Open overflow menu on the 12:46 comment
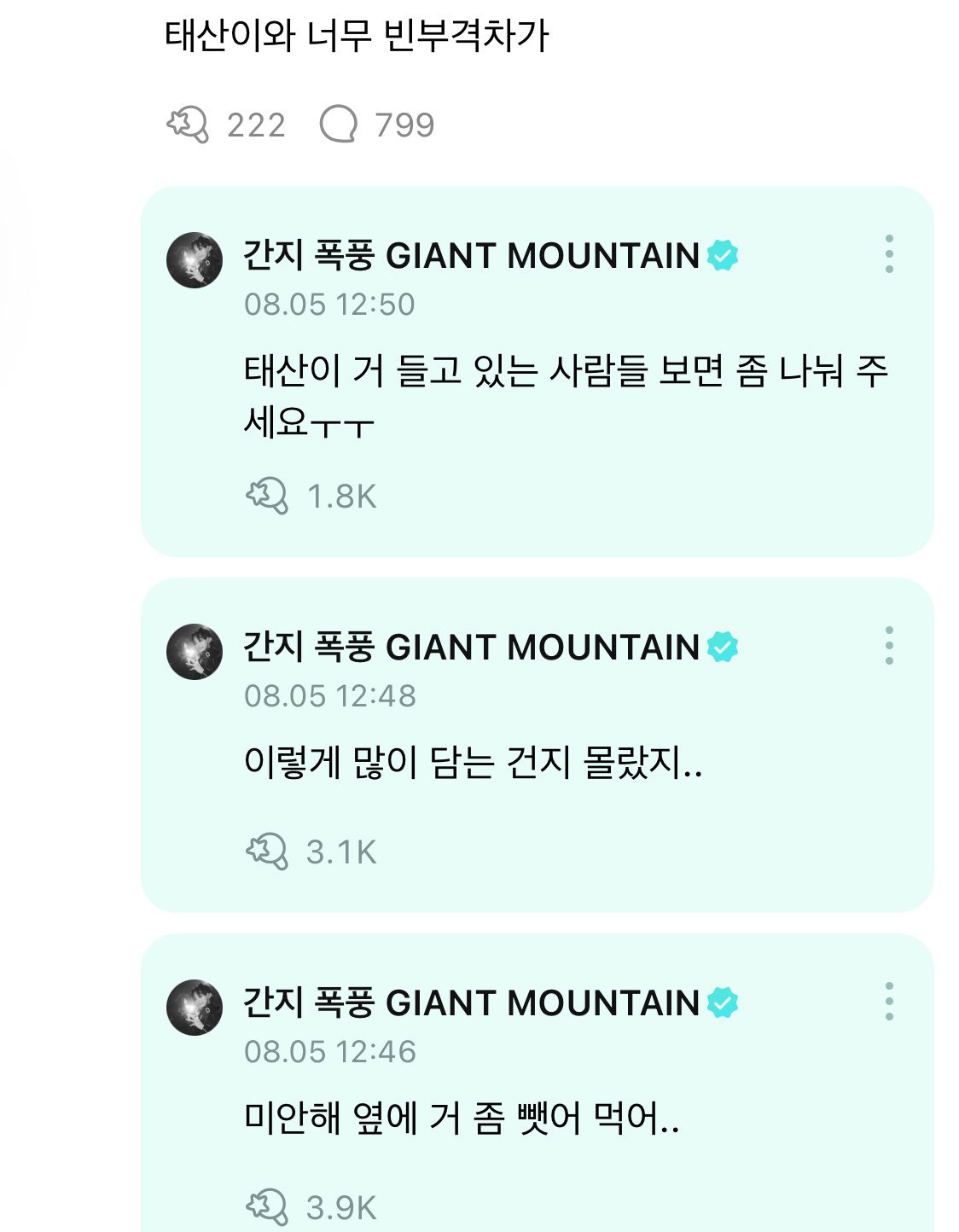 tap(889, 1002)
